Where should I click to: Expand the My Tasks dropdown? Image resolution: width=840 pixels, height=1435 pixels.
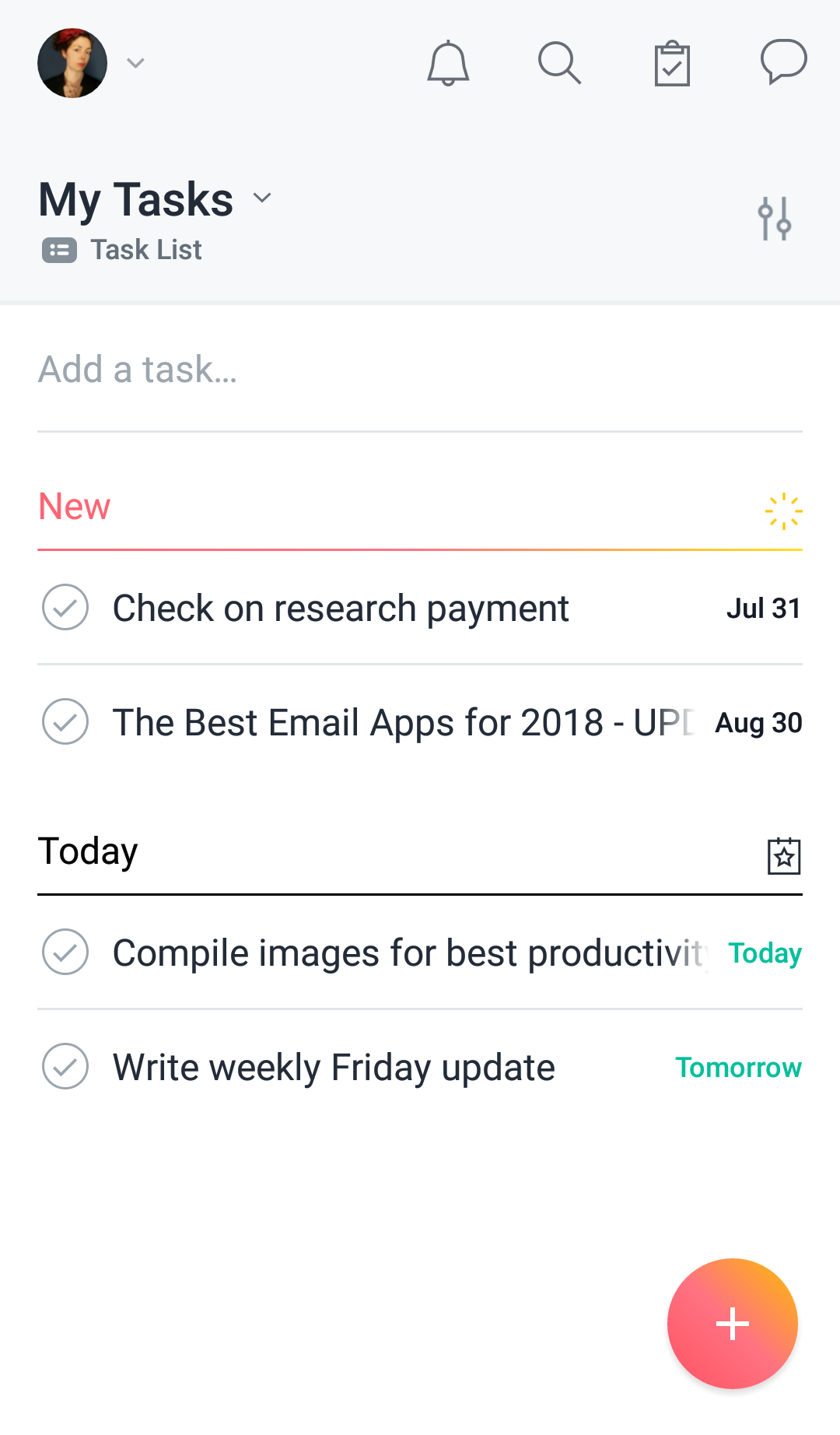(x=262, y=198)
